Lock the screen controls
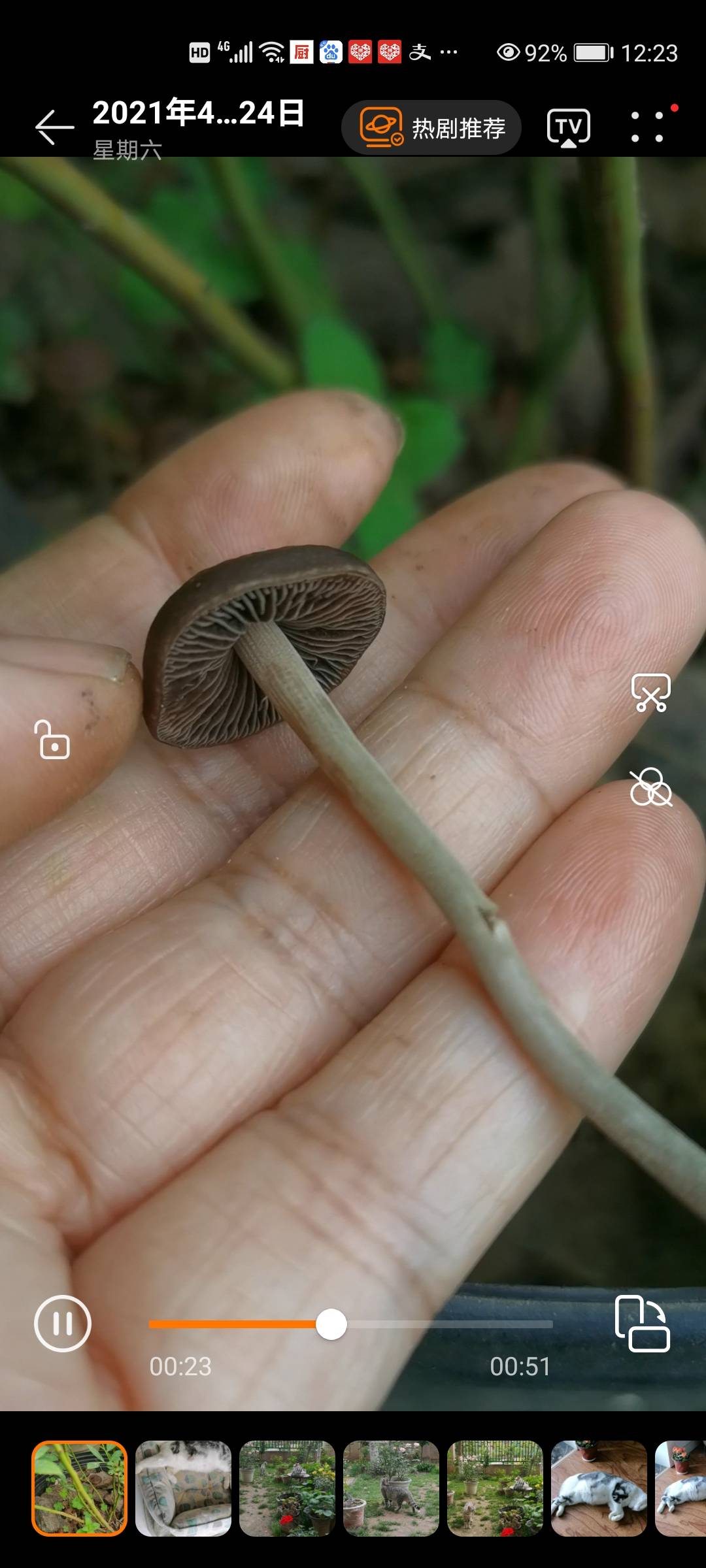Screen dimensions: 706x1568 (52, 740)
